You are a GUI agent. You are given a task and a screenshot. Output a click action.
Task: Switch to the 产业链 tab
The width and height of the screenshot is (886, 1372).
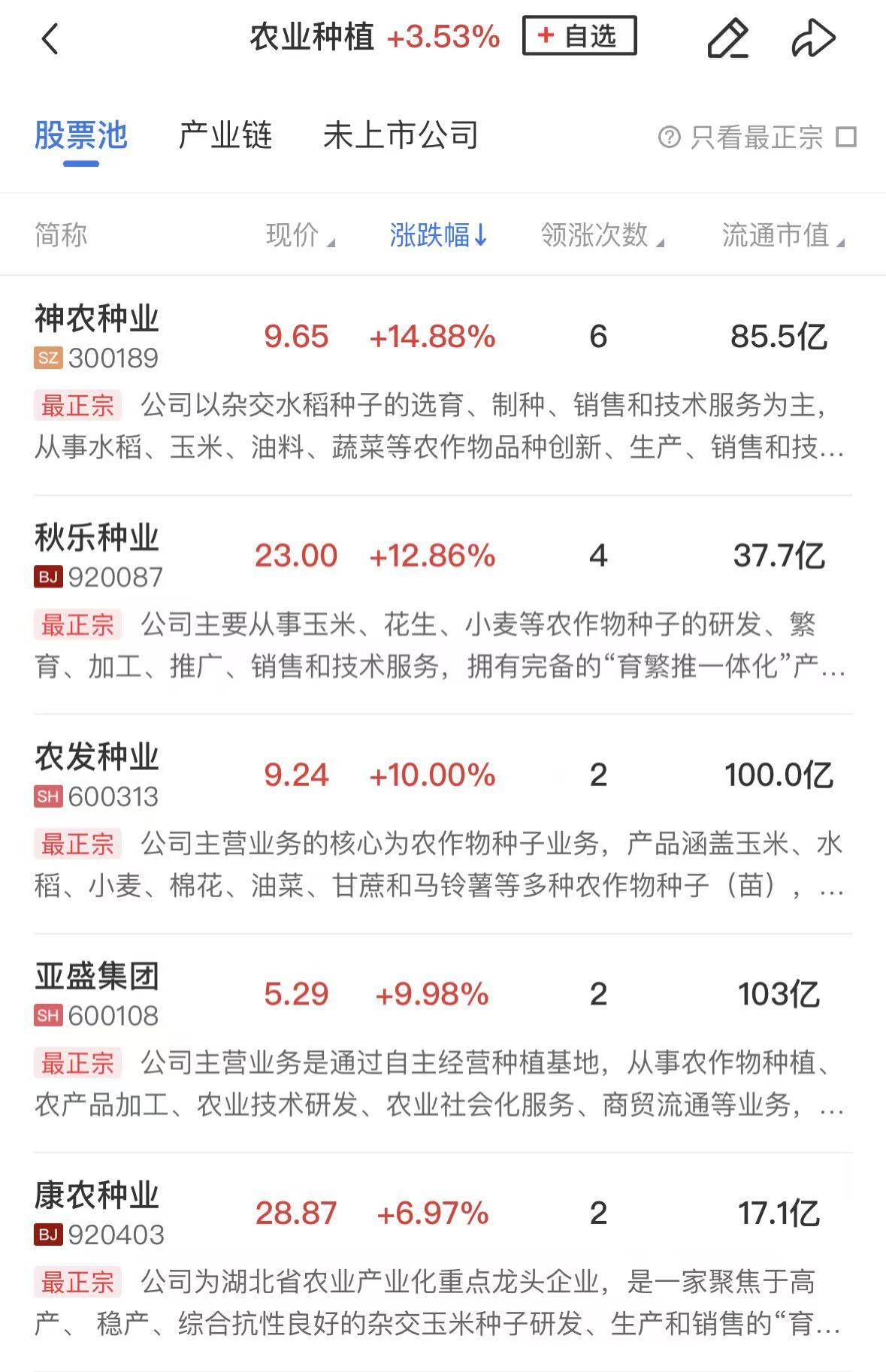[225, 136]
